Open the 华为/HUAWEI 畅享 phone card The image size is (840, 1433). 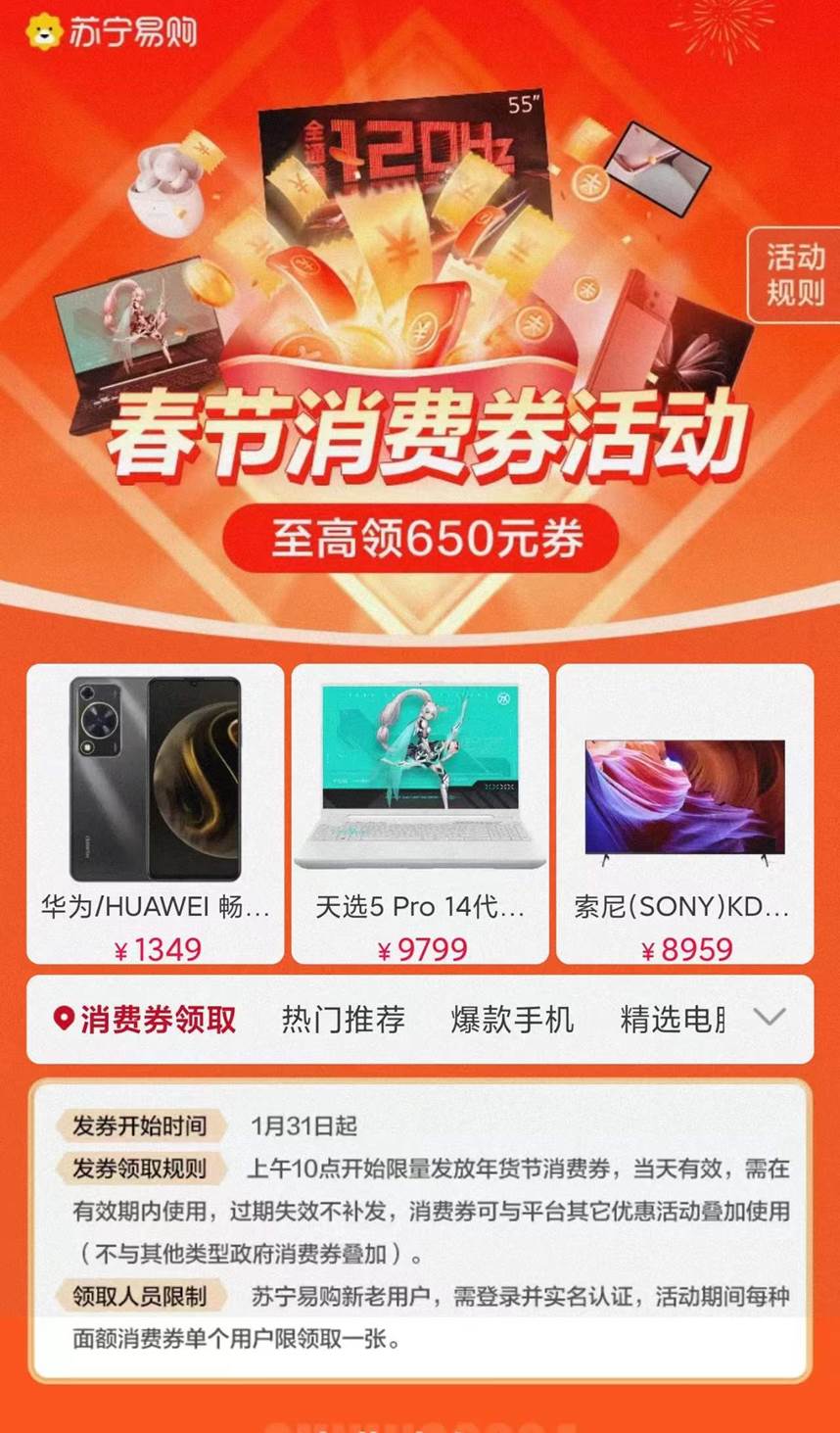tap(155, 813)
